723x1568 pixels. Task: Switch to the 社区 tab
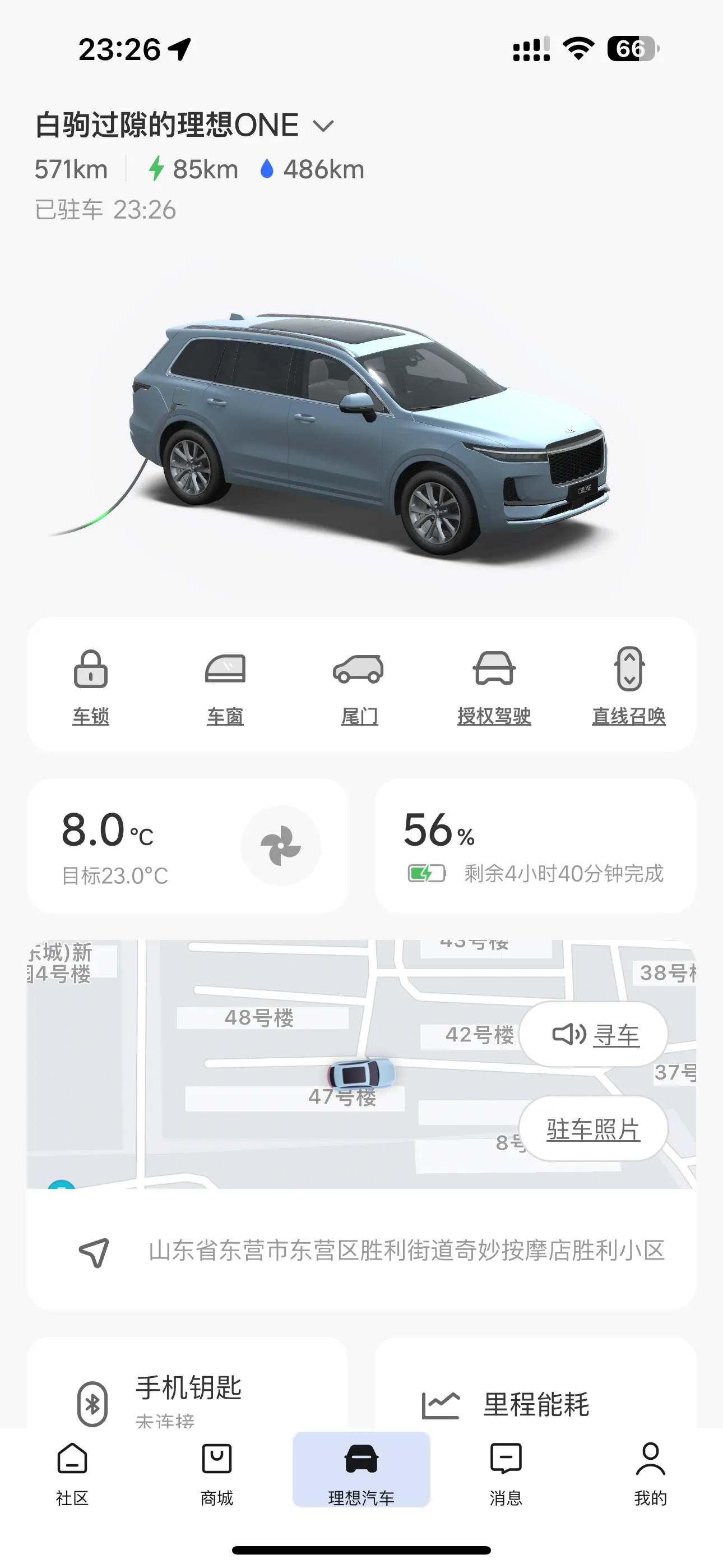72,1472
